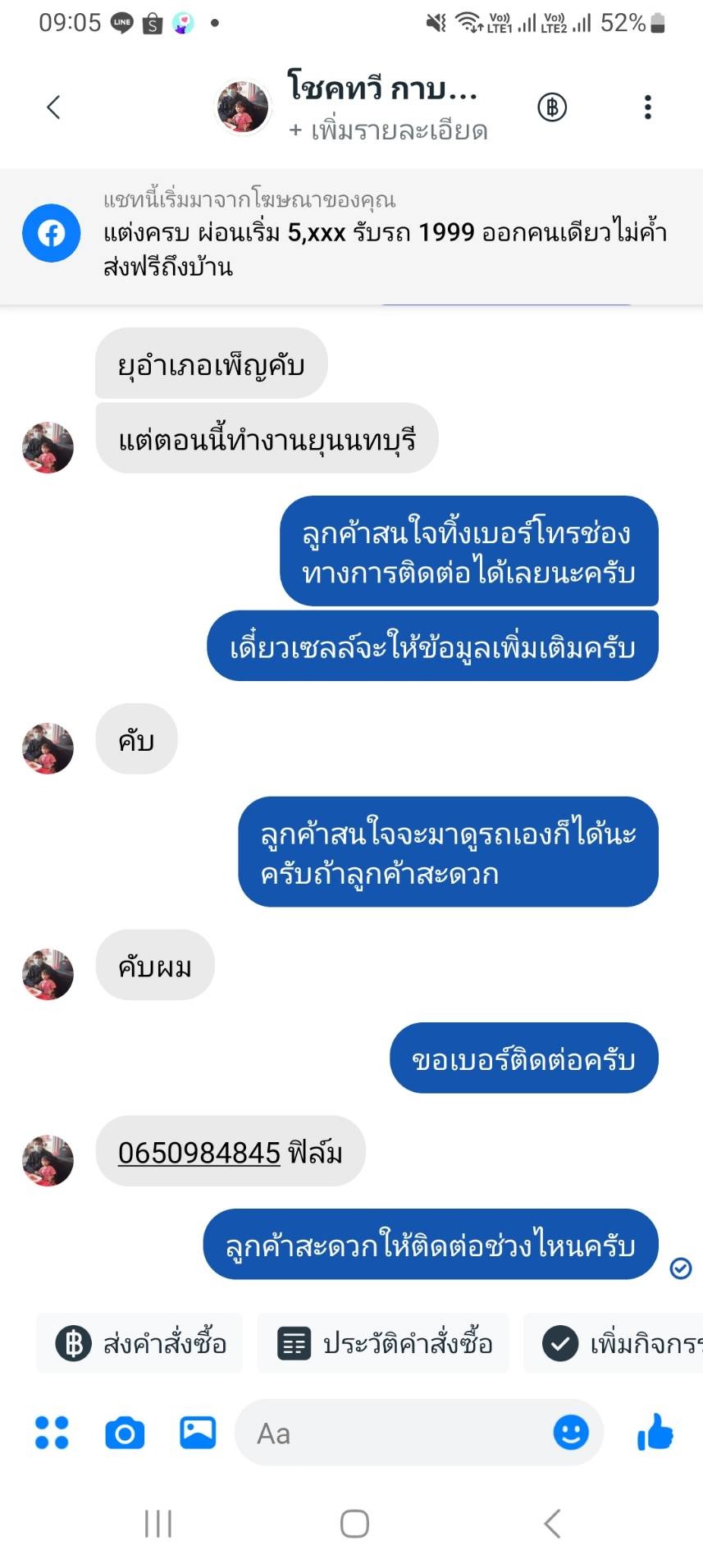Tap ส่งคำสั่งซื้อ chip
This screenshot has width=703, height=1568.
(140, 1344)
